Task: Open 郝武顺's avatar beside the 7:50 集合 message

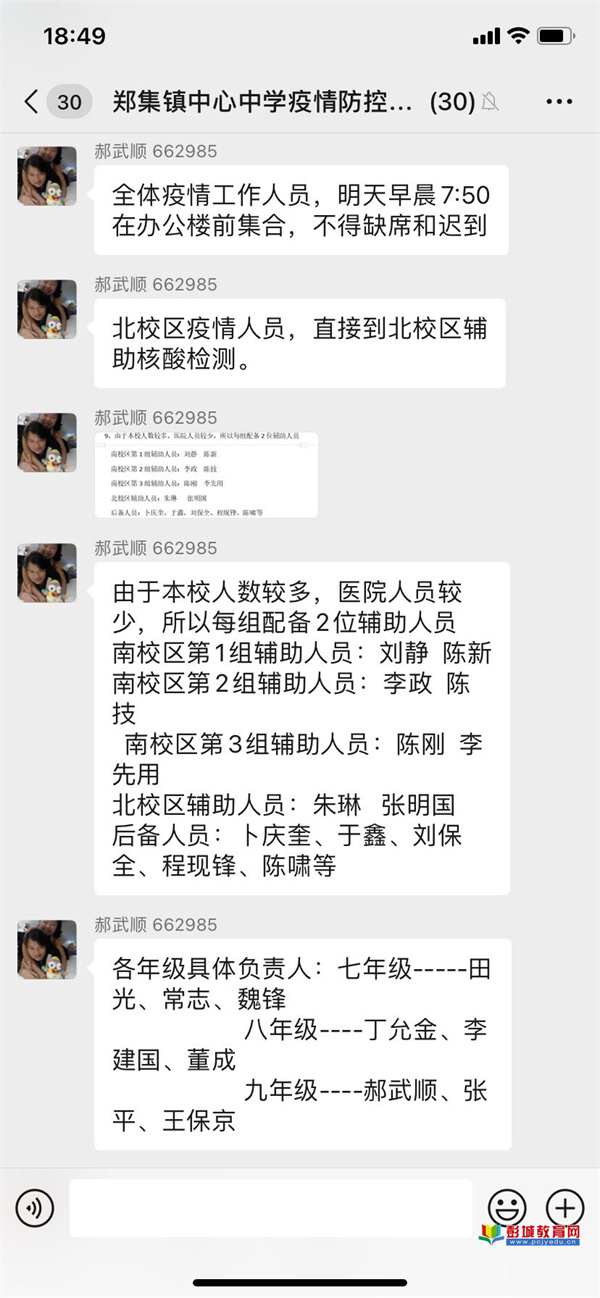Action: point(47,176)
